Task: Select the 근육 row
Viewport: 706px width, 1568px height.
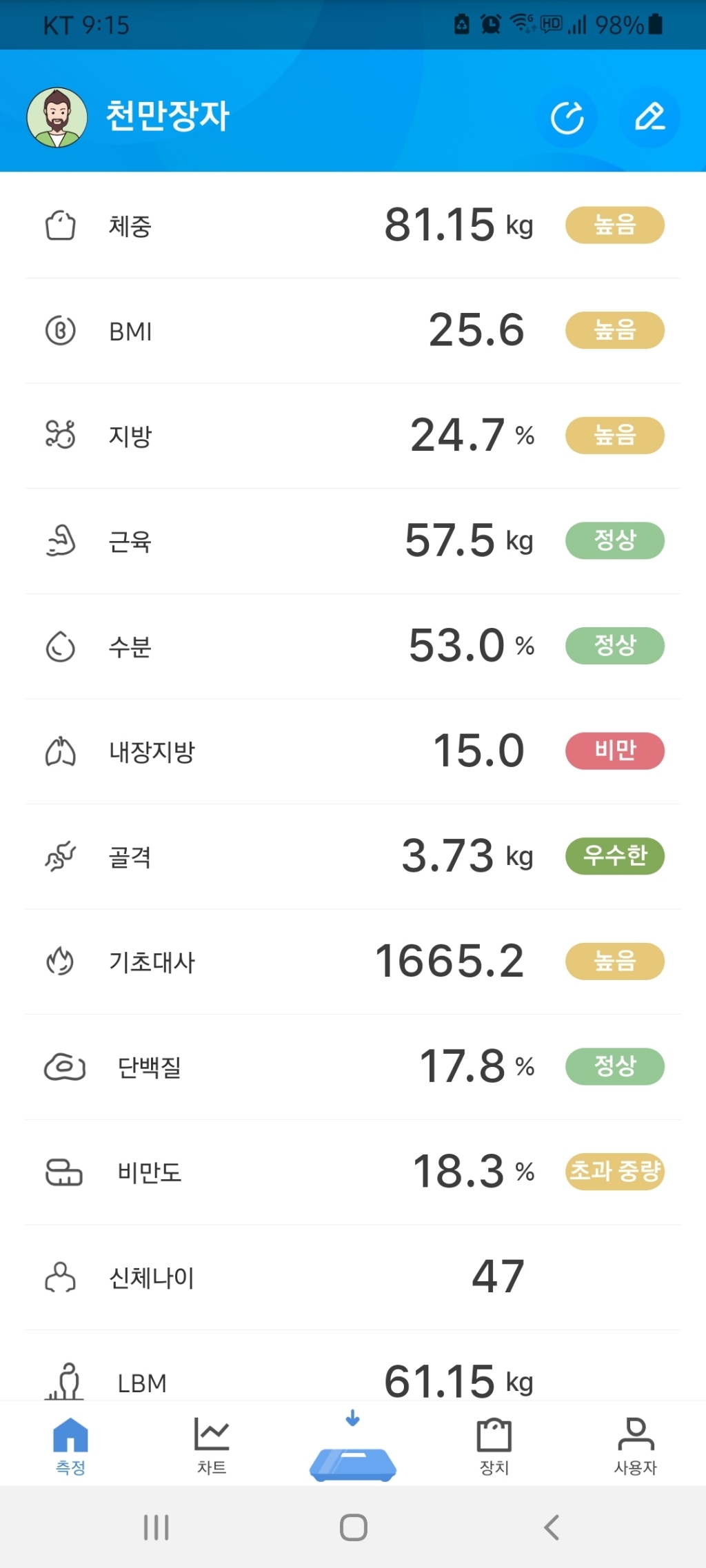Action: pyautogui.click(x=353, y=541)
